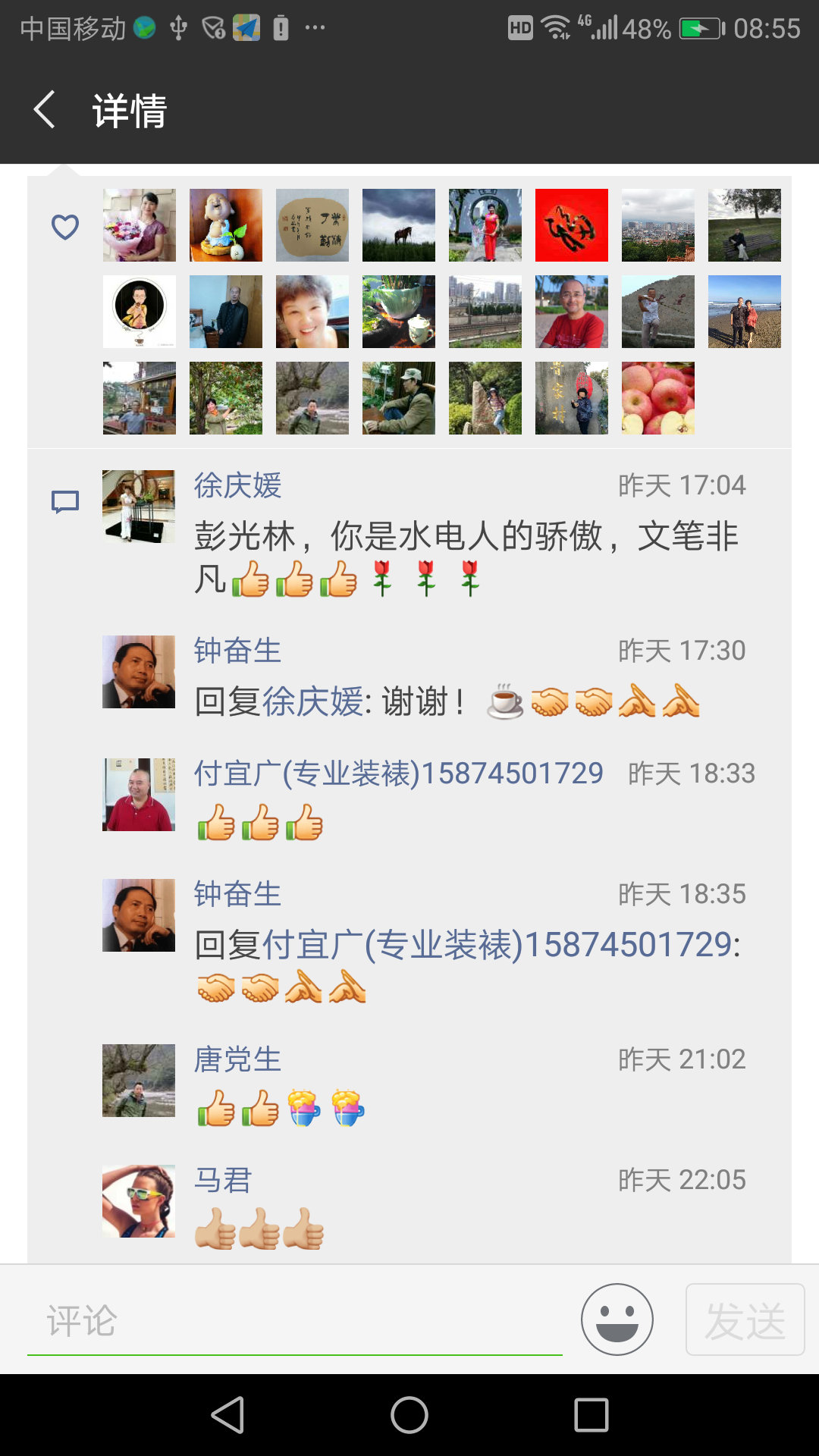Tap the 发送 send button
819x1456 pixels.
[745, 1319]
